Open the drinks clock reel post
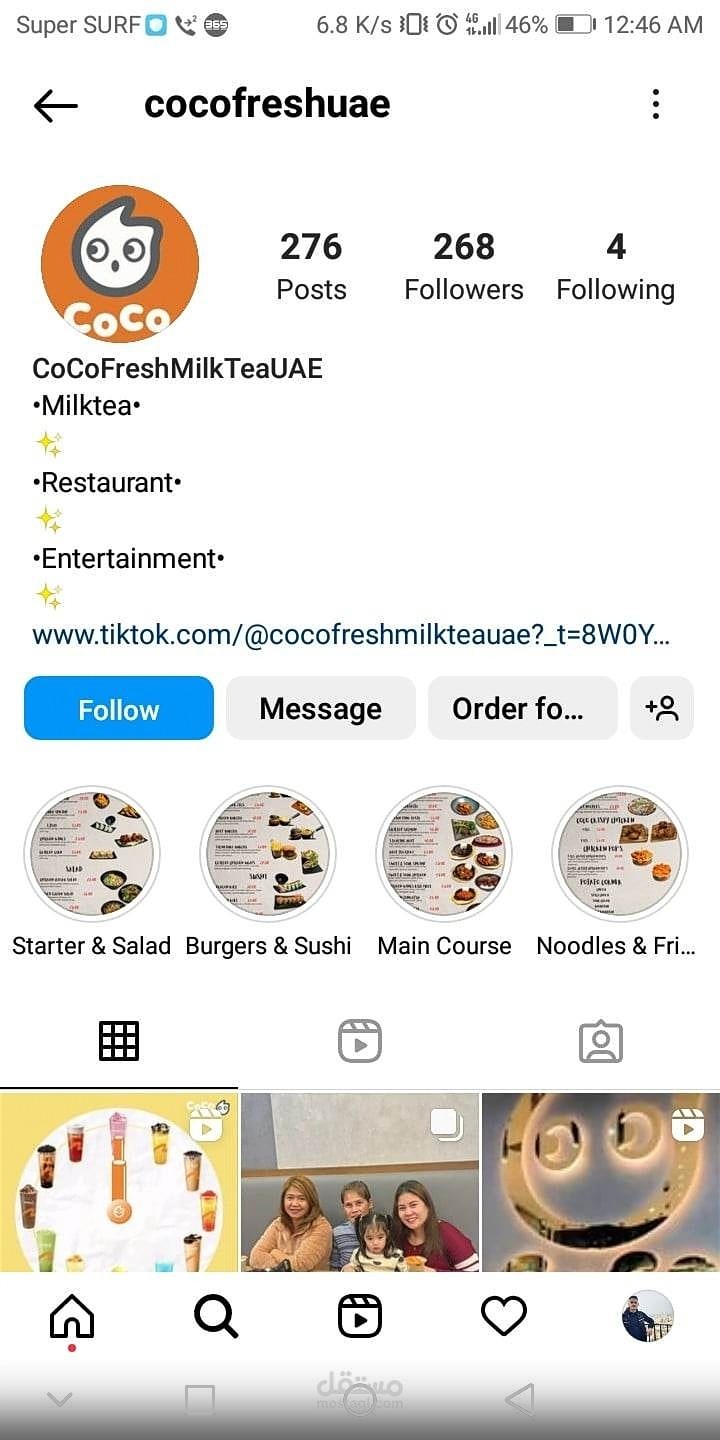 tap(119, 1182)
